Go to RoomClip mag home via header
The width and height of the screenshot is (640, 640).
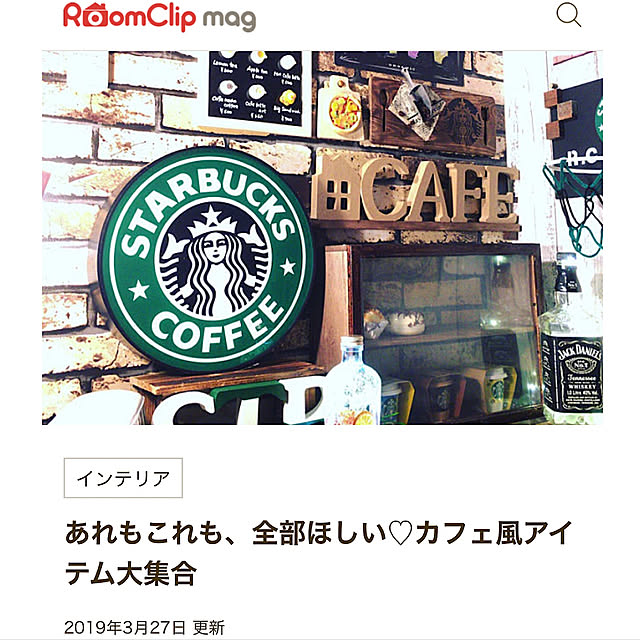[158, 17]
